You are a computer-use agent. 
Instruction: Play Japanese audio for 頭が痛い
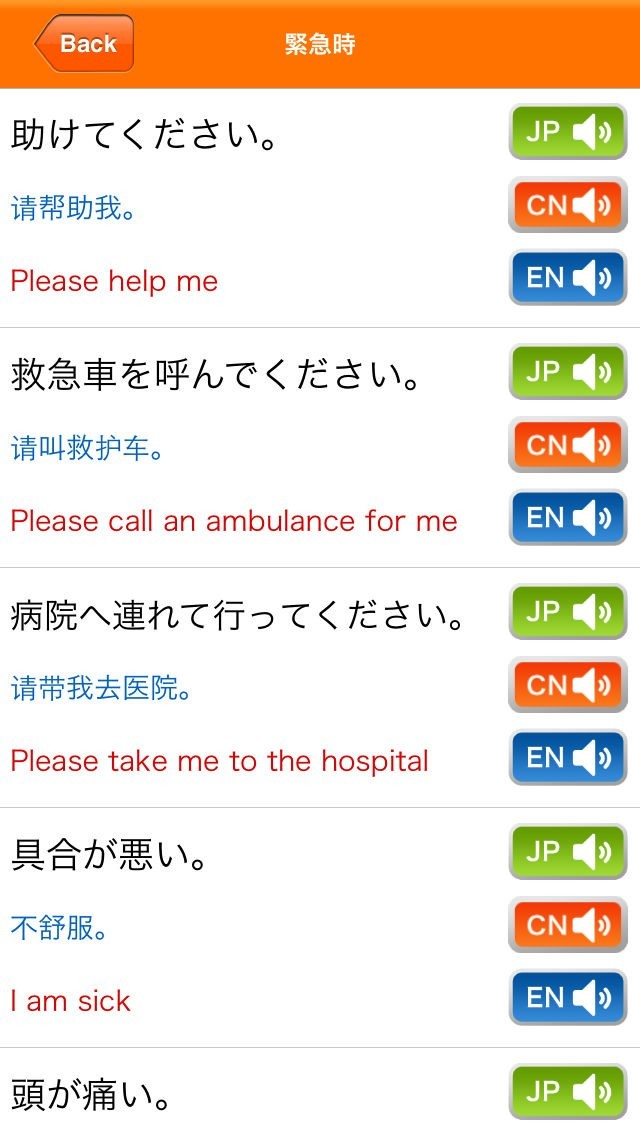567,1092
